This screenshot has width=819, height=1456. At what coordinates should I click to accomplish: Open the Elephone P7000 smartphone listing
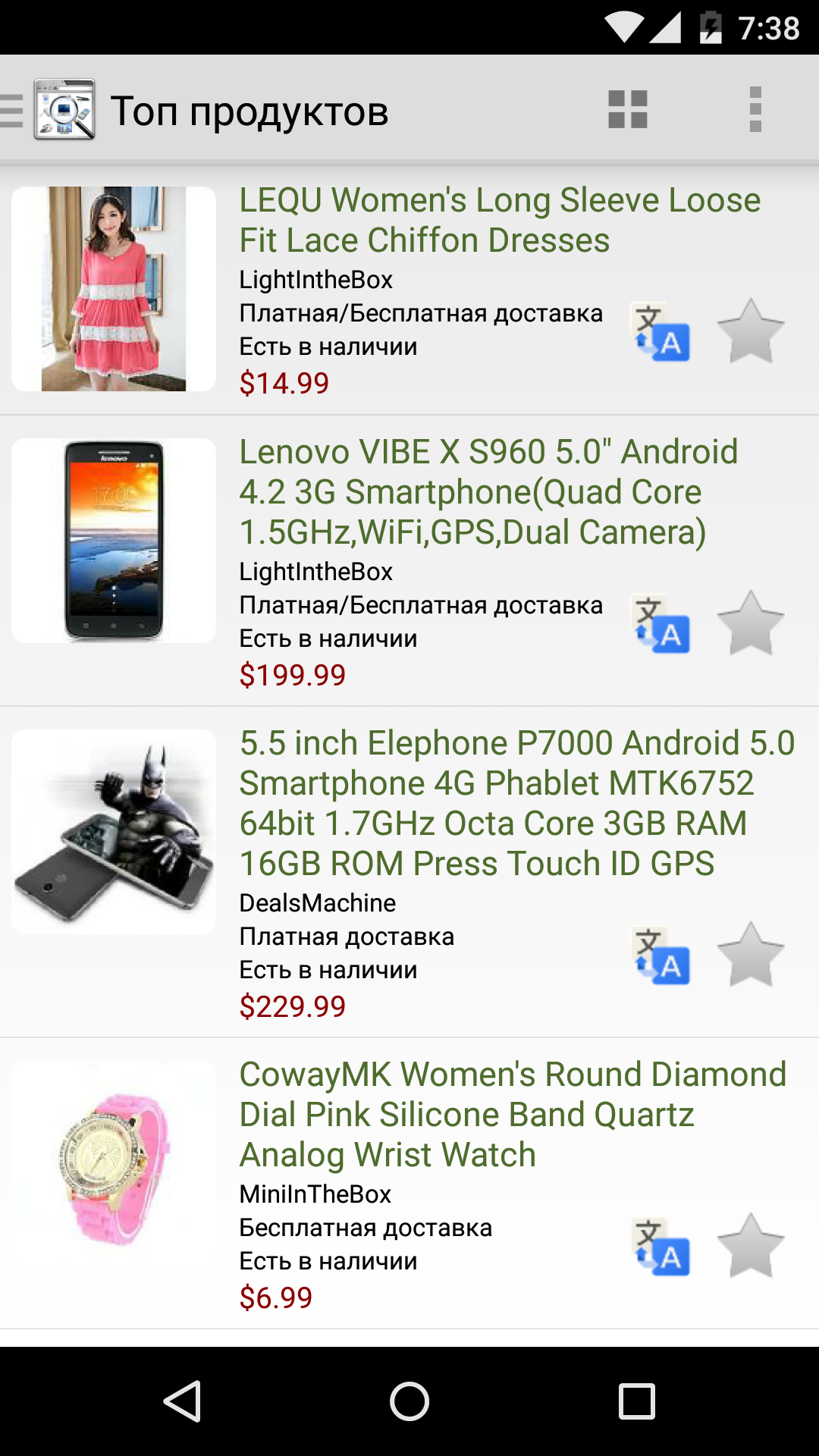point(409,872)
